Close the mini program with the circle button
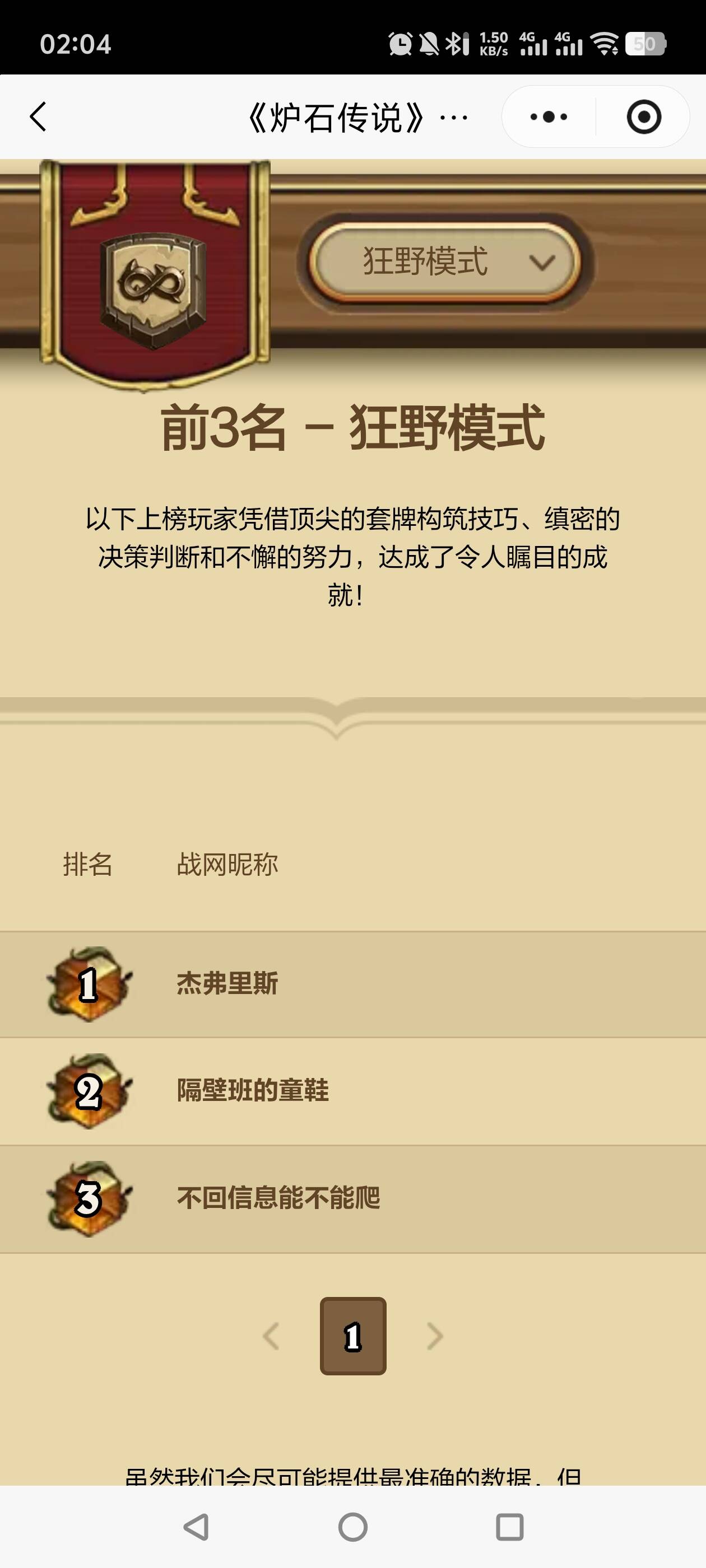This screenshot has width=706, height=1568. coord(643,116)
